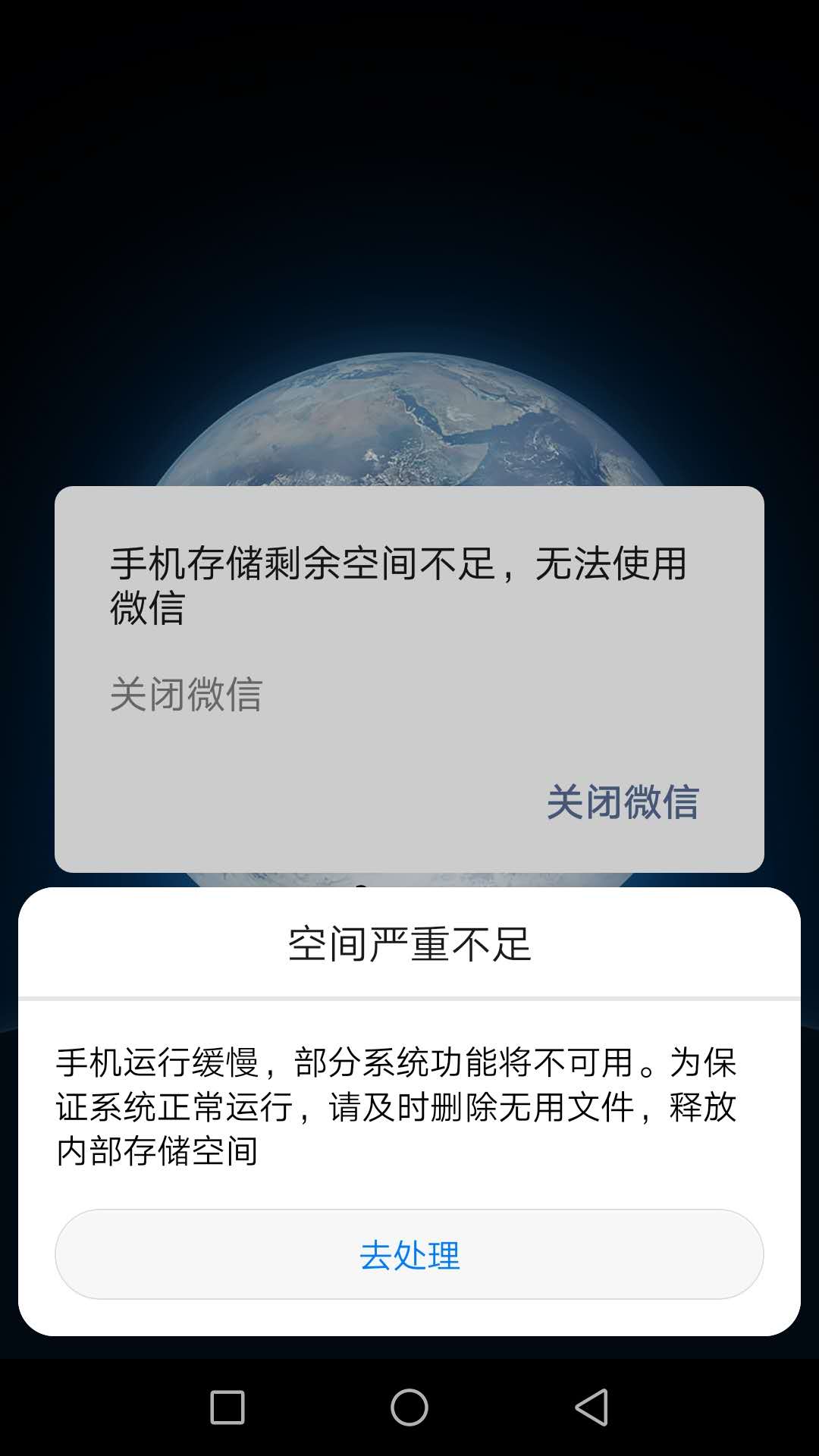Dismiss dialog by tapping outside it
Viewport: 819px width, 1456px height.
(x=409, y=227)
